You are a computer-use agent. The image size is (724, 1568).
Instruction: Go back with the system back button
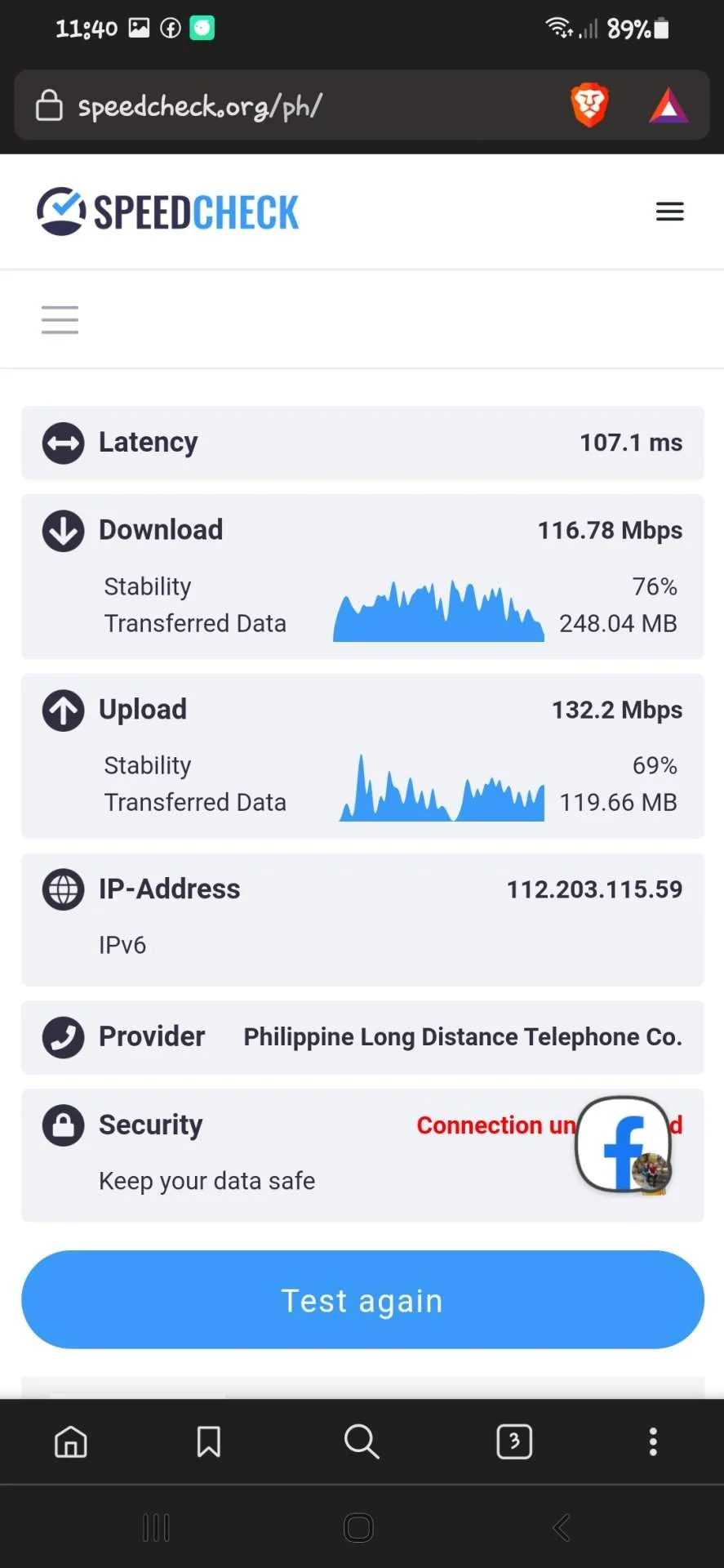561,1528
